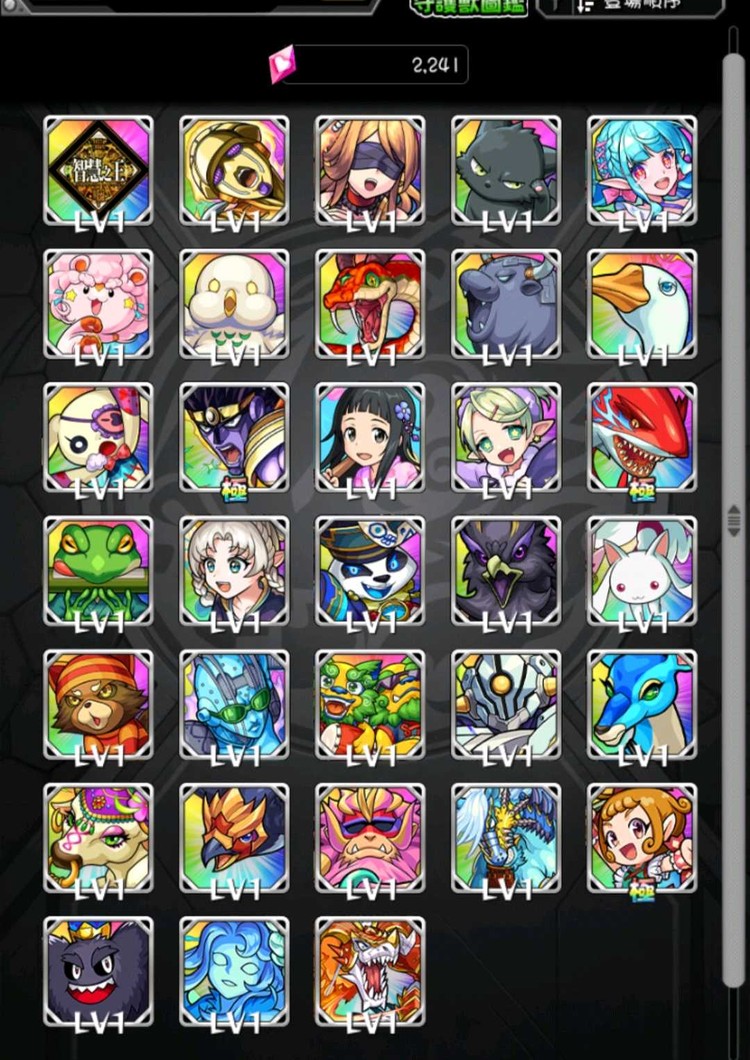
Task: Pick the black furry crowned monster guardian
Action: 98,971
